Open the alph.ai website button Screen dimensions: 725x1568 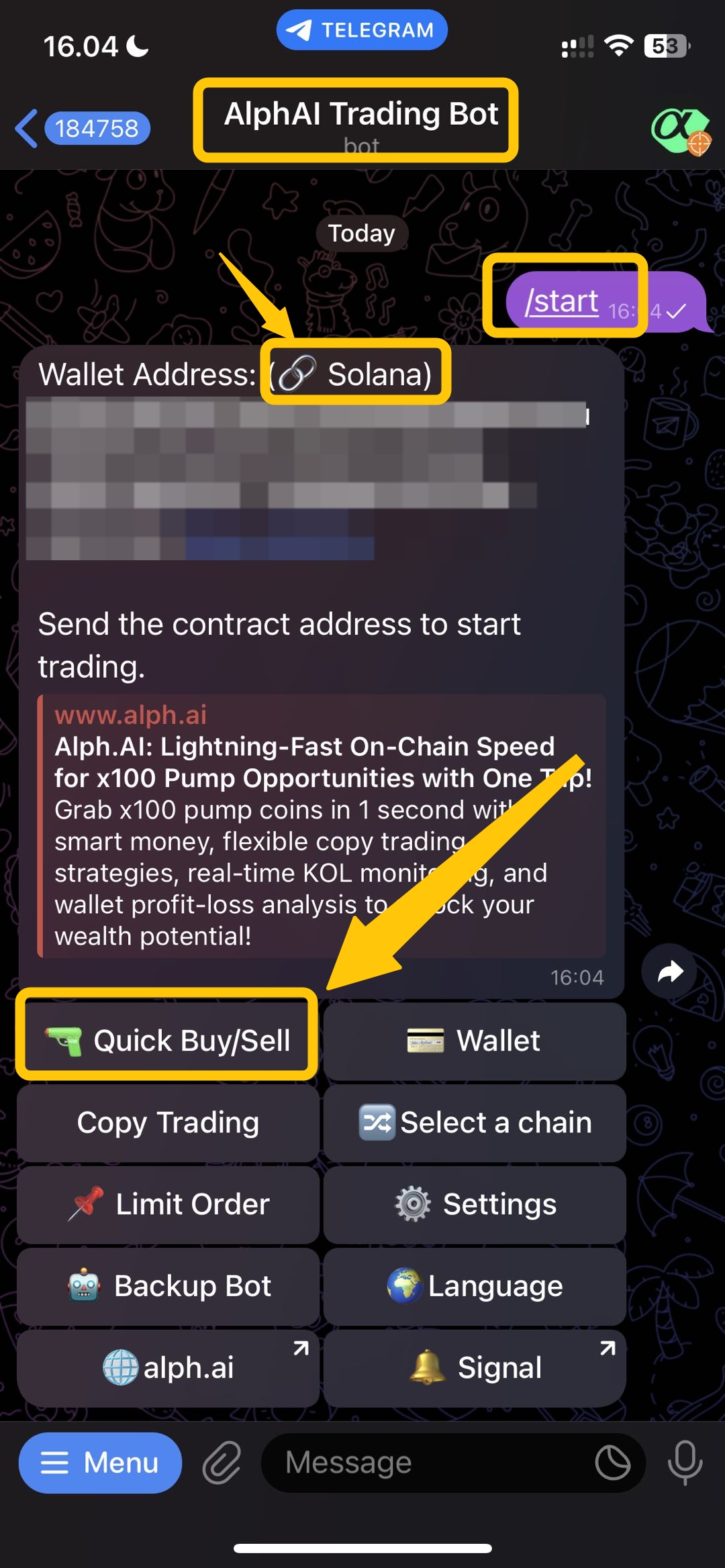point(168,1367)
